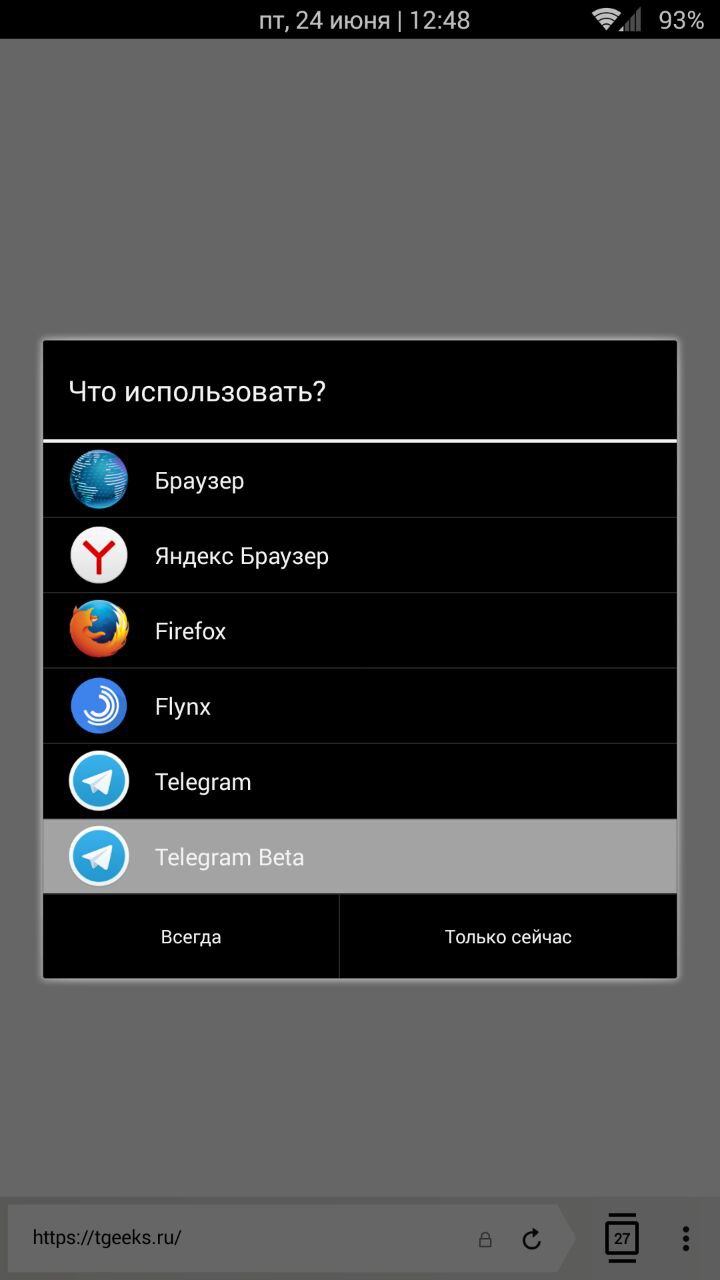Confirm with the Всегда button
Screen dimensions: 720x1280
click(x=191, y=937)
